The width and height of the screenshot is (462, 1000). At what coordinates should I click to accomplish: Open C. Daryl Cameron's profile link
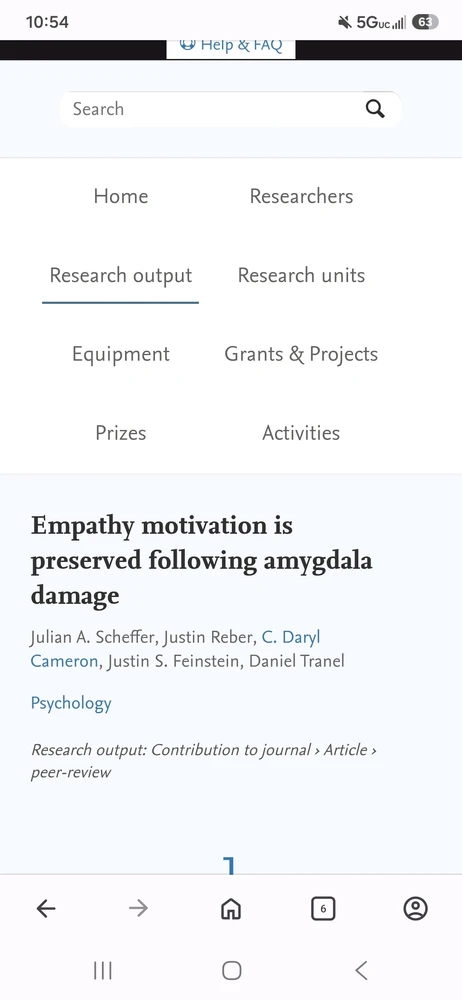pos(175,649)
